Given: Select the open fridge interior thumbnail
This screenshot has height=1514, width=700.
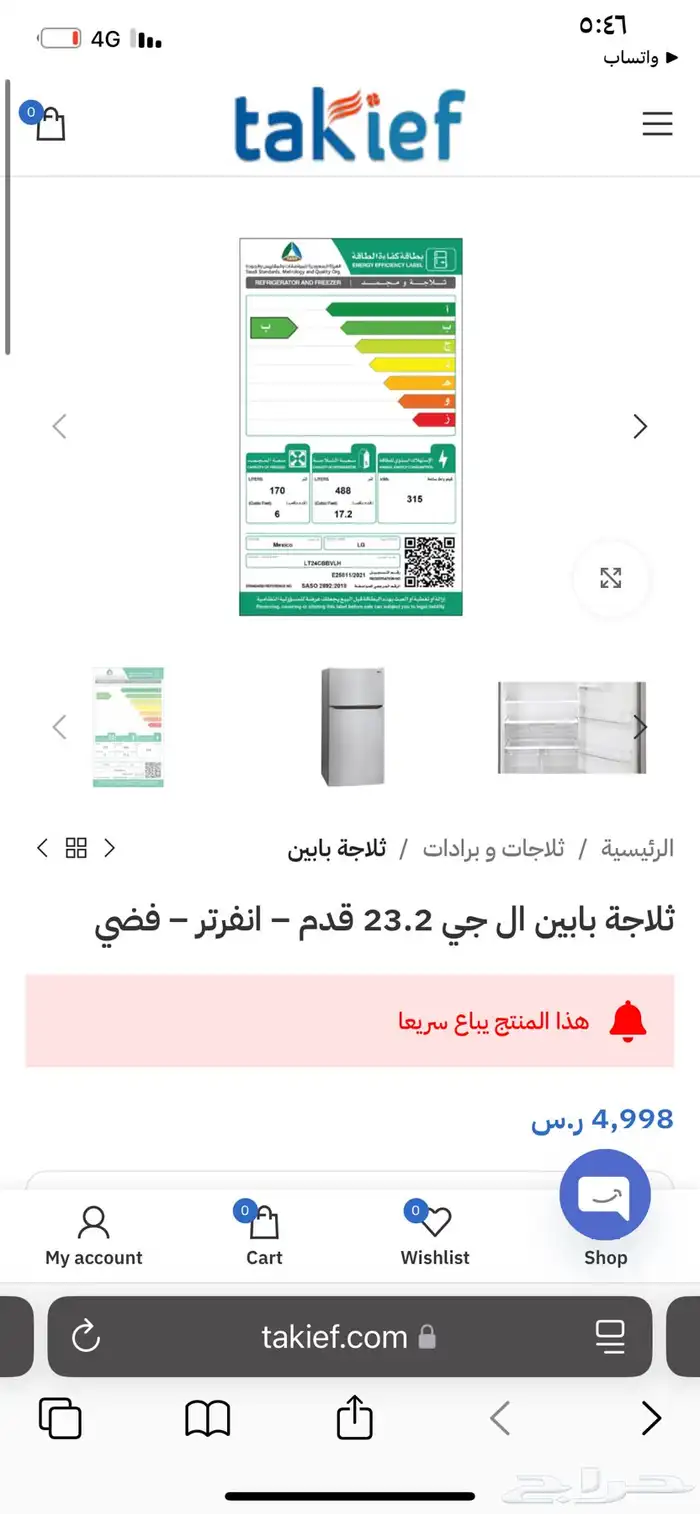Looking at the screenshot, I should pyautogui.click(x=571, y=727).
